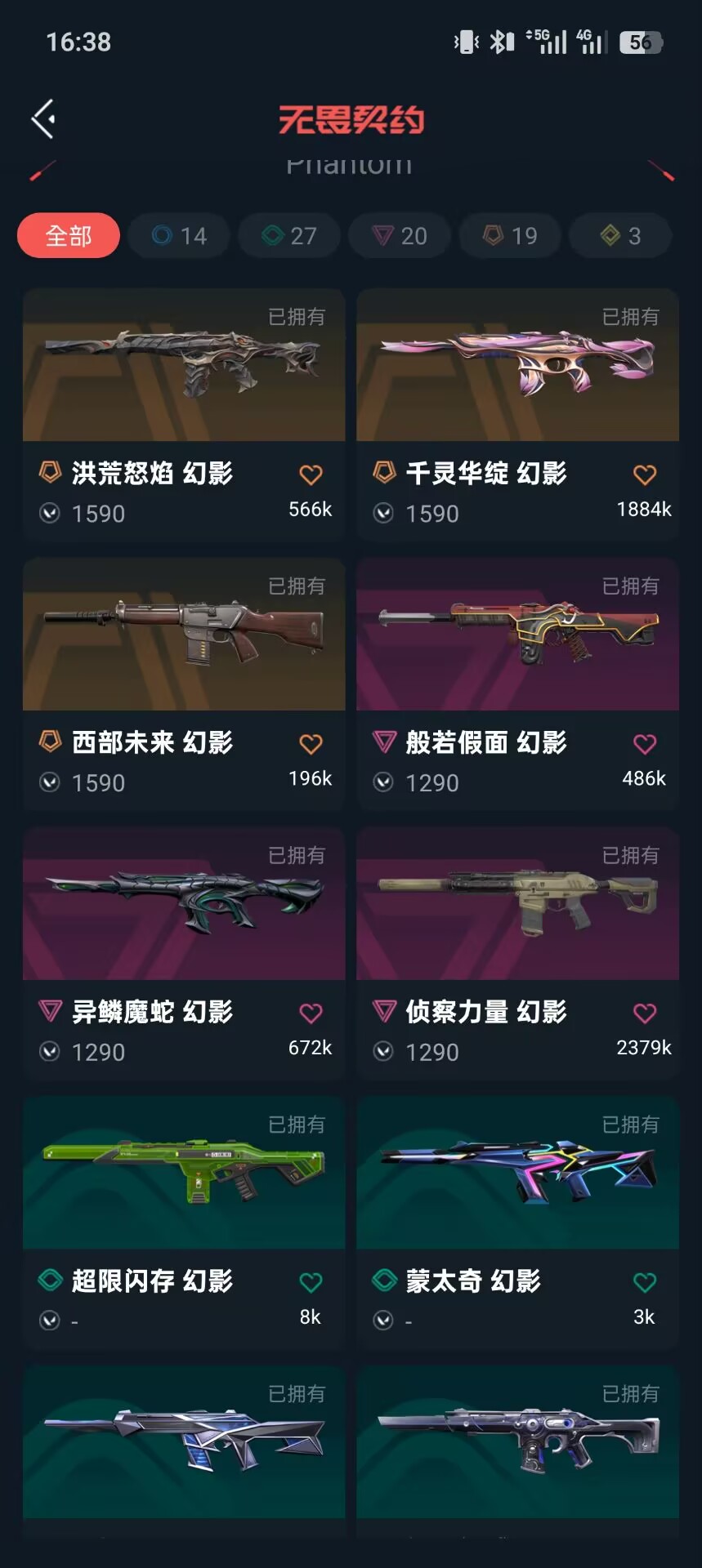The image size is (702, 1568).
Task: Filter skins by the yellow tier 3 chip
Action: (x=620, y=236)
